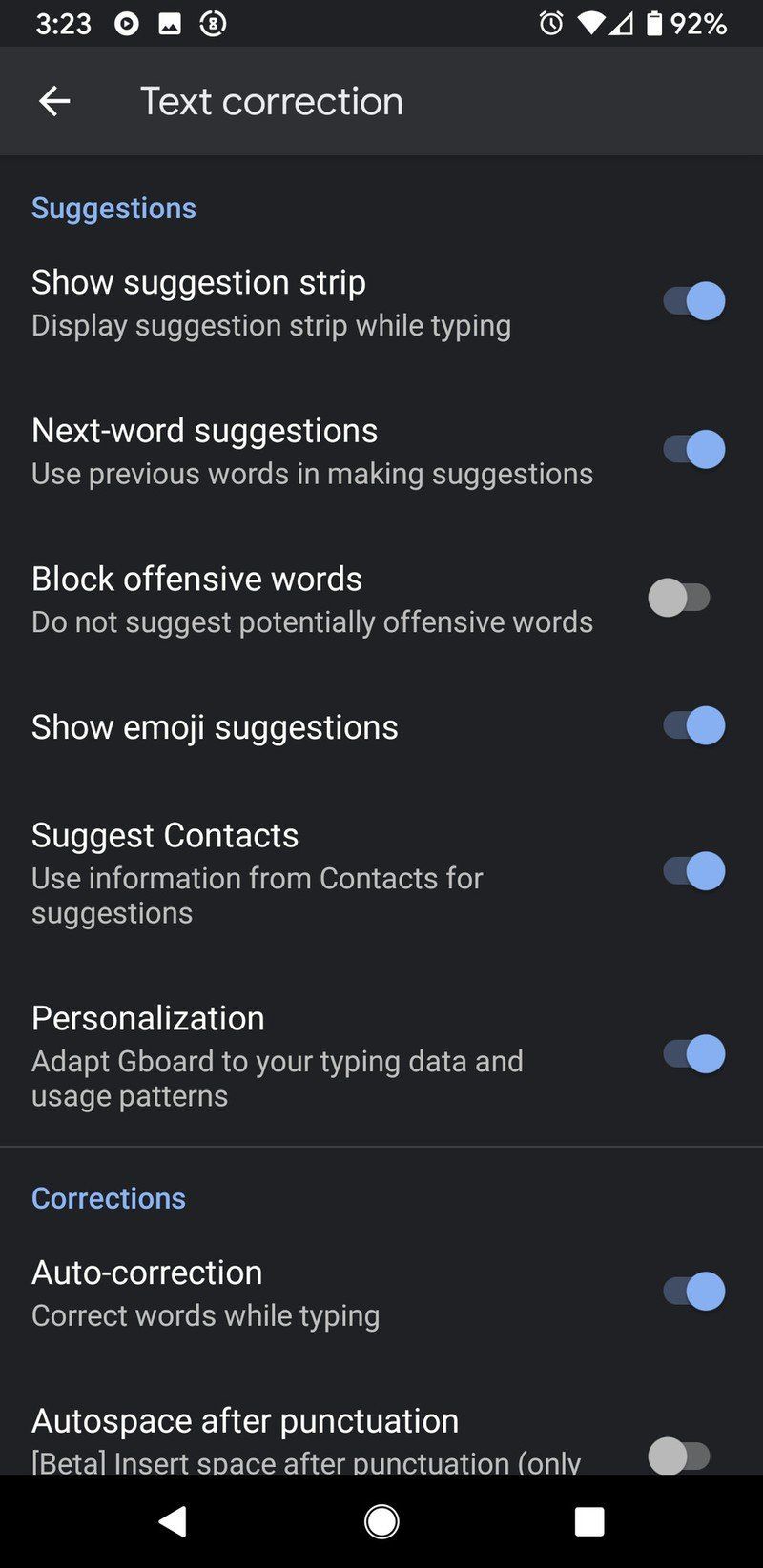Select the Corrections section header
This screenshot has width=763, height=1568.
tap(108, 1198)
